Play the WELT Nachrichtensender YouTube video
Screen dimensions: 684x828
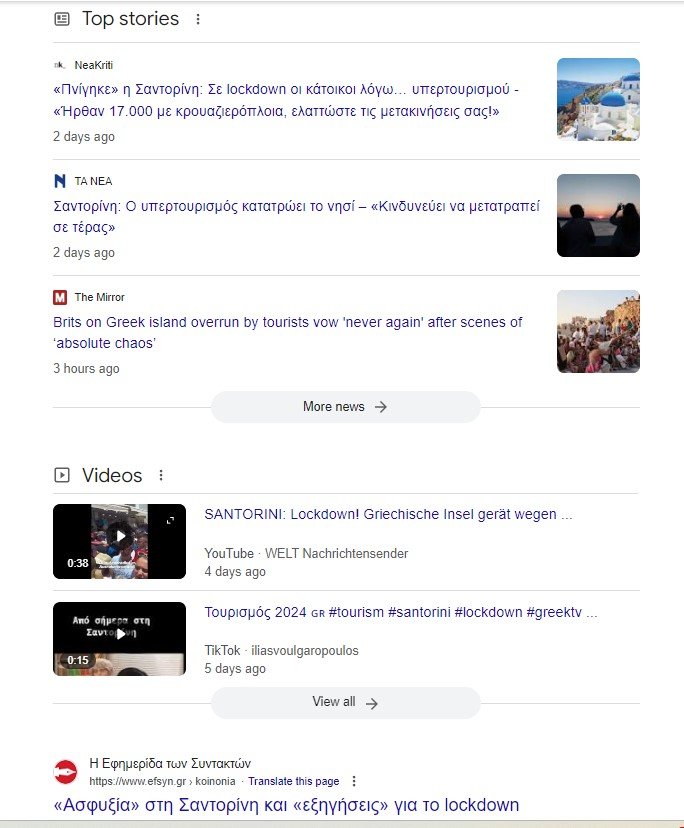(119, 541)
